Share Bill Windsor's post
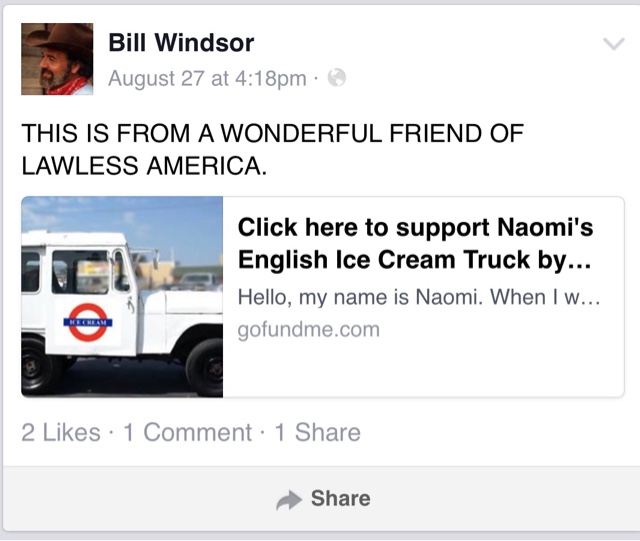 pos(322,499)
